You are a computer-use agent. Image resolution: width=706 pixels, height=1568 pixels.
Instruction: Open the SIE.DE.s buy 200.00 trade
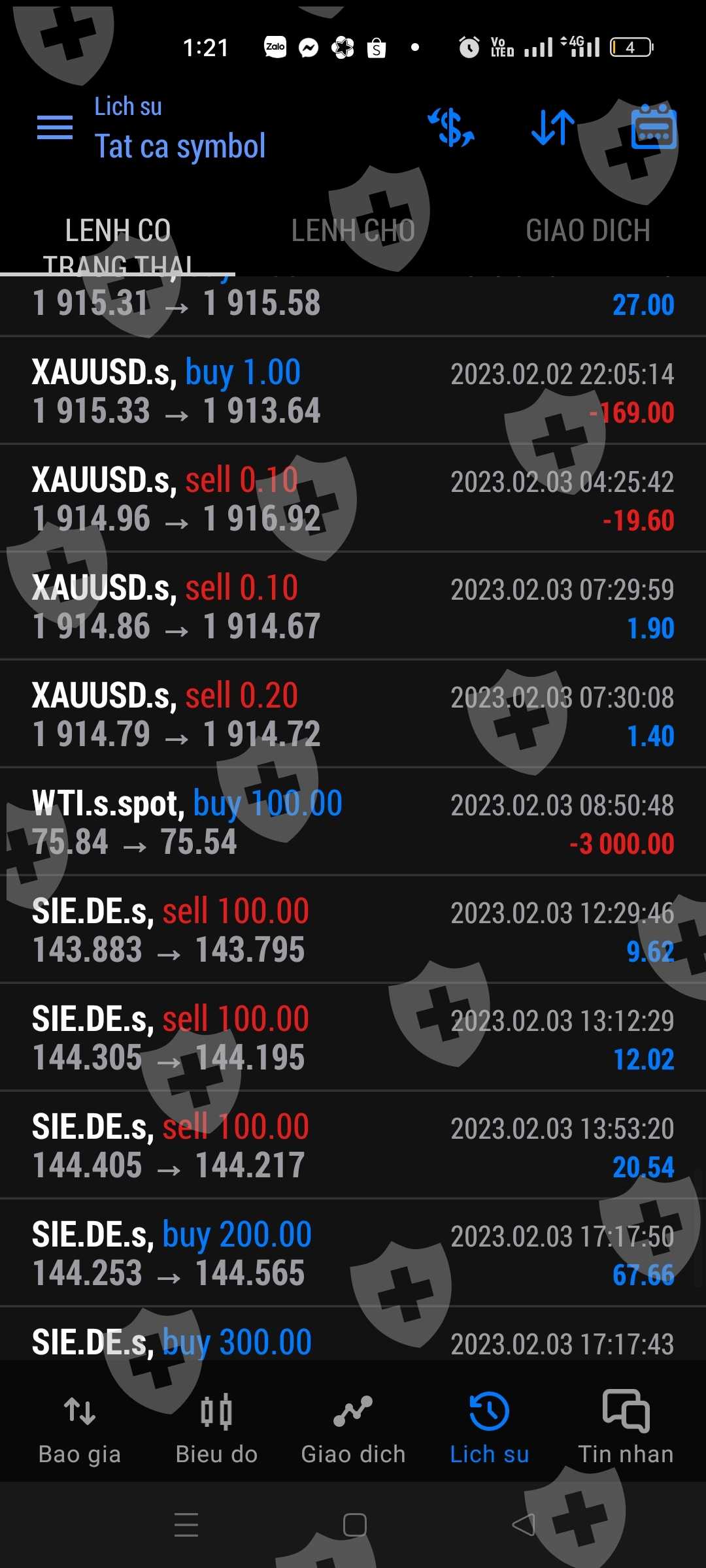[353, 1254]
